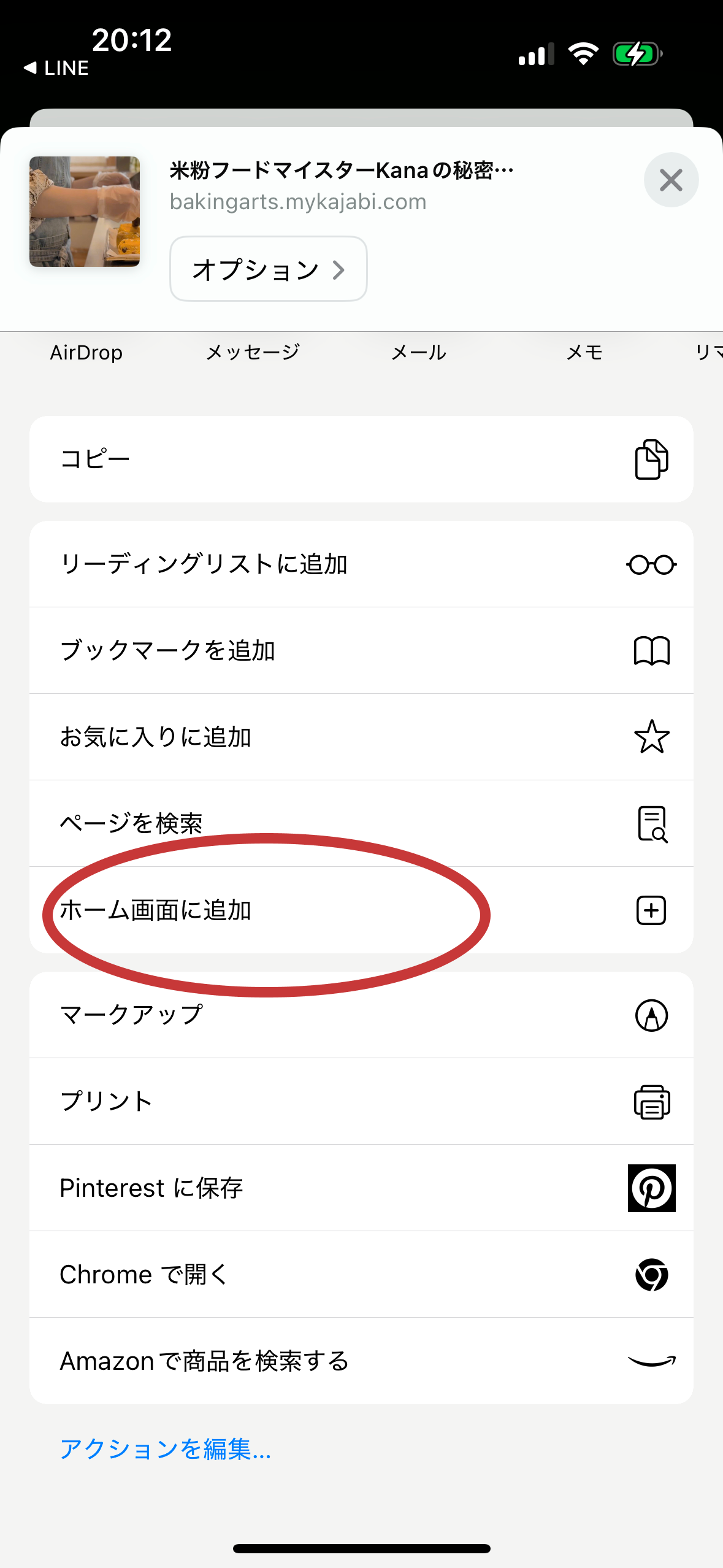Select ページを検索

point(361,824)
